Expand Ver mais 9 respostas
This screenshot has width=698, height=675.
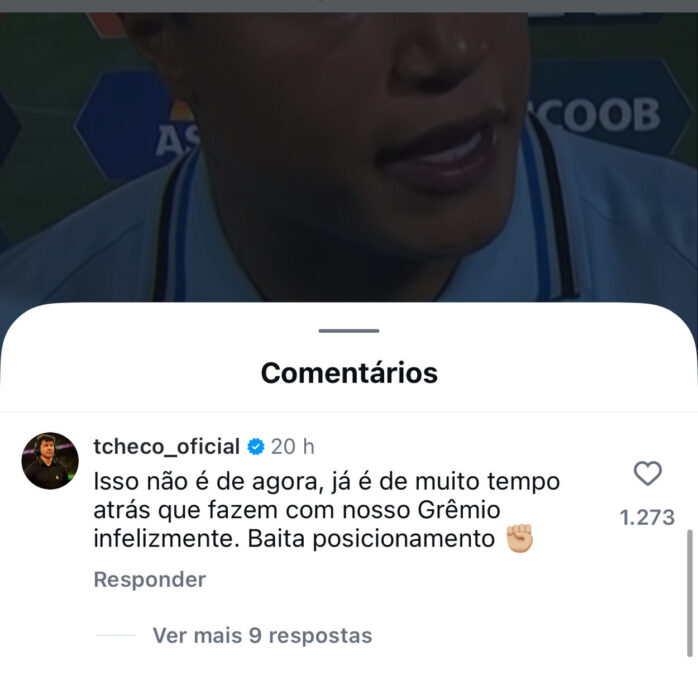tap(262, 635)
